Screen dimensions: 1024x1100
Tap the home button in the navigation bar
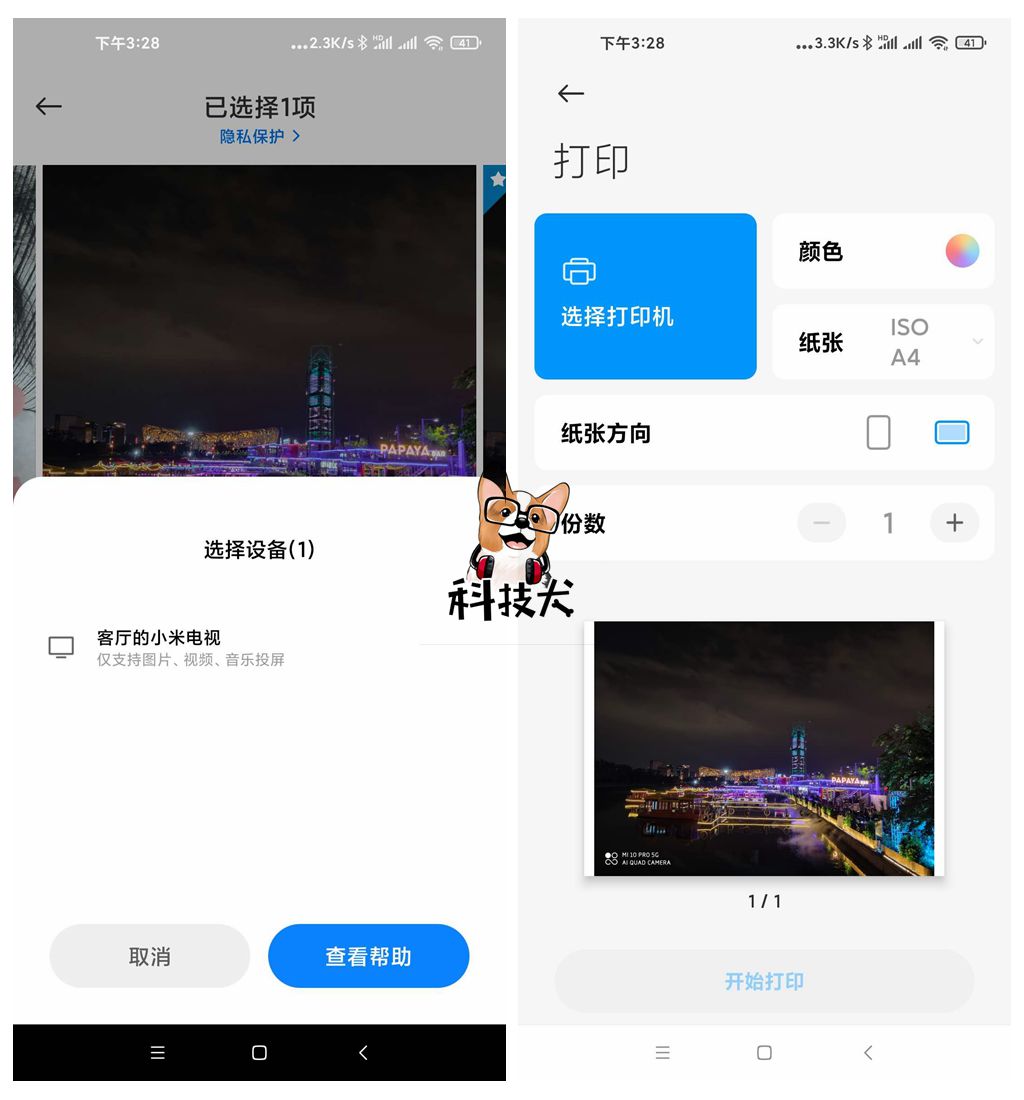pos(258,1052)
